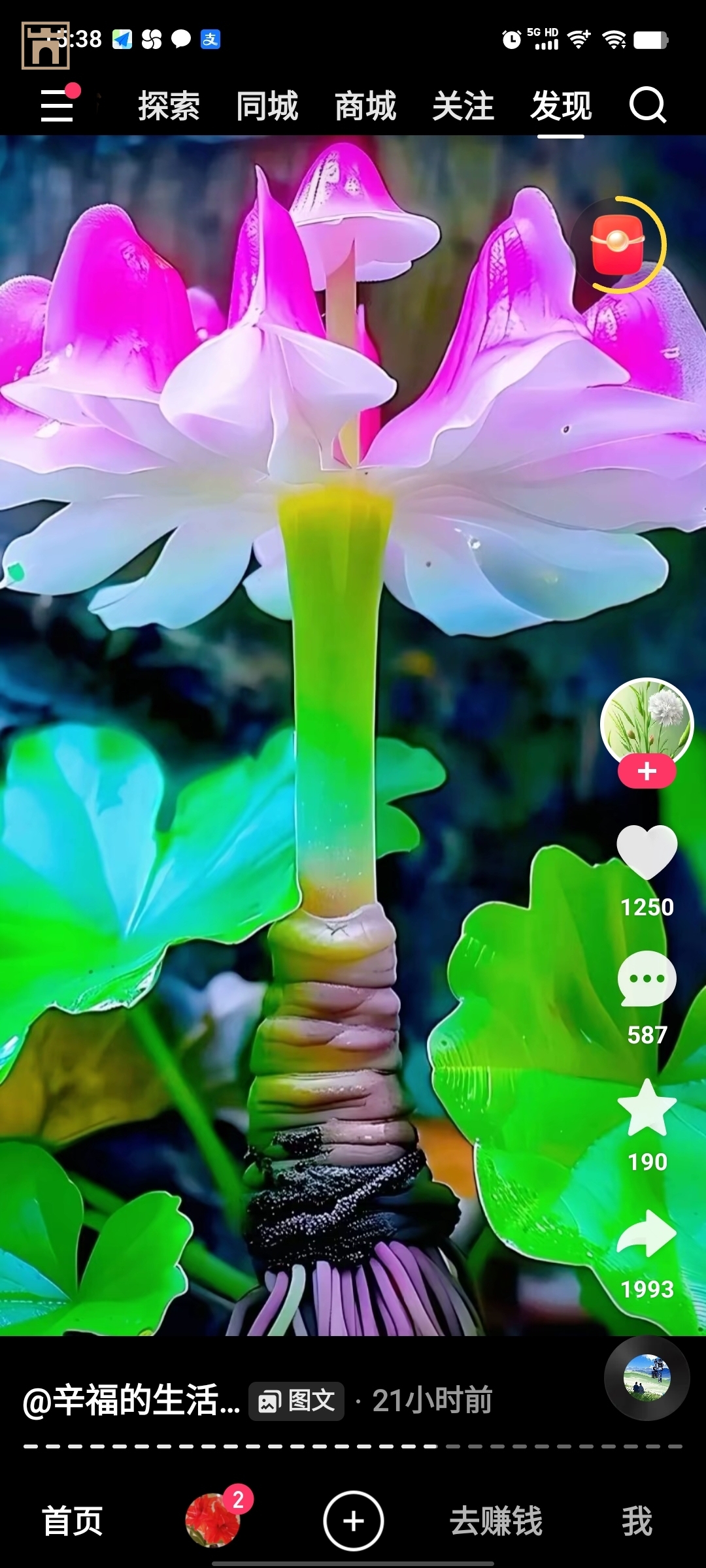Share this post via the arrow icon
This screenshot has width=706, height=1568.
[647, 1233]
